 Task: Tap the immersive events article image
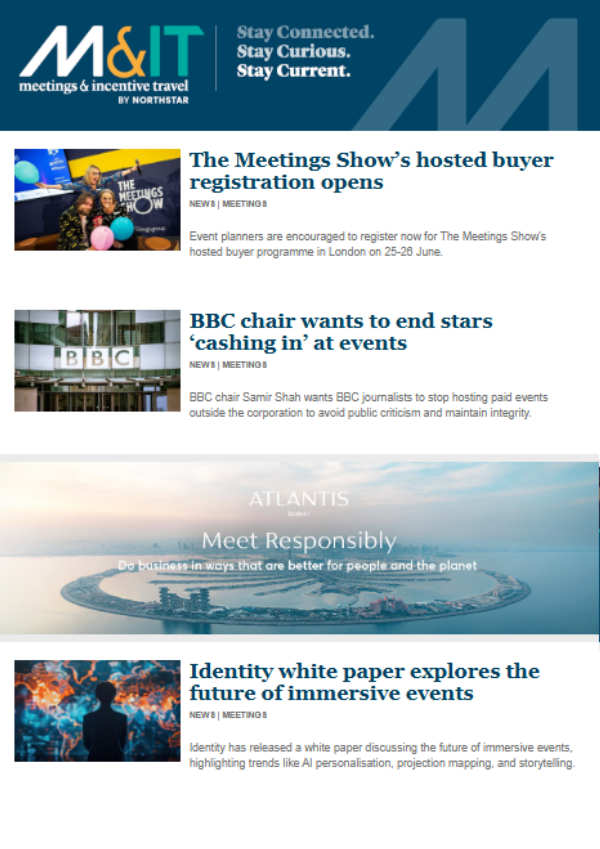[x=97, y=711]
